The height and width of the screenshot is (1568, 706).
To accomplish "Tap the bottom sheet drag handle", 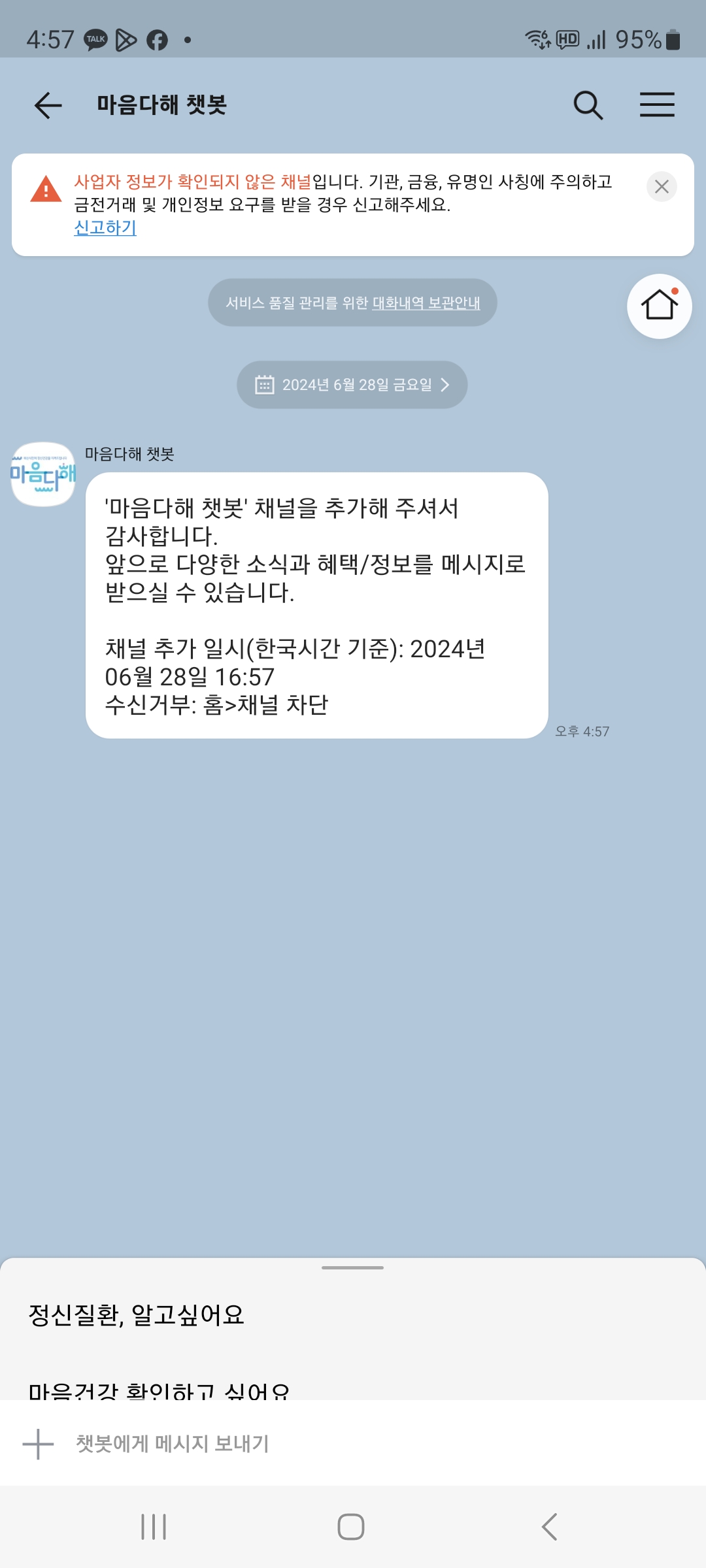I will (352, 1267).
